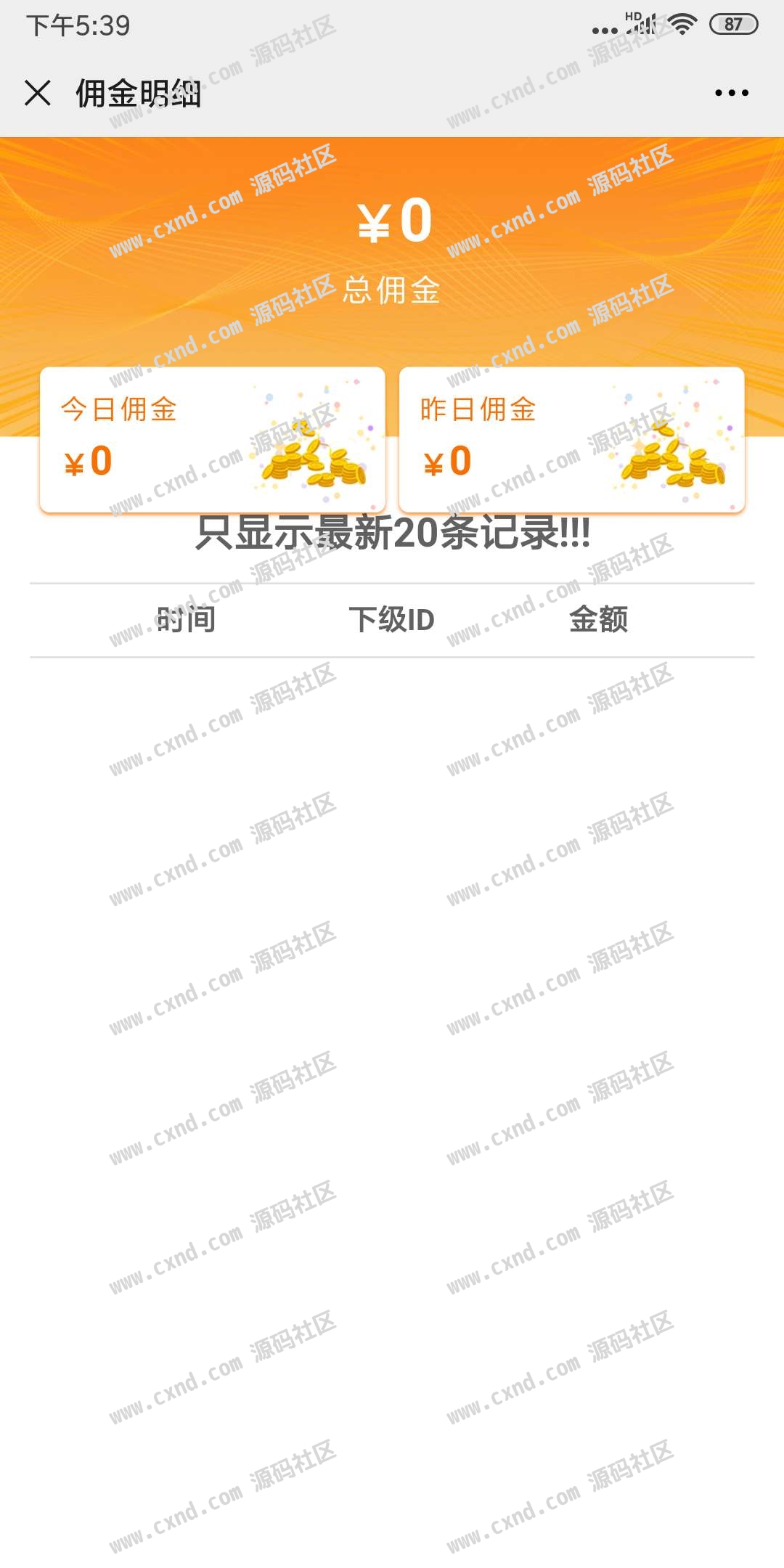The width and height of the screenshot is (784, 1568).
Task: Open the 今日佣金 card
Action: point(212,439)
